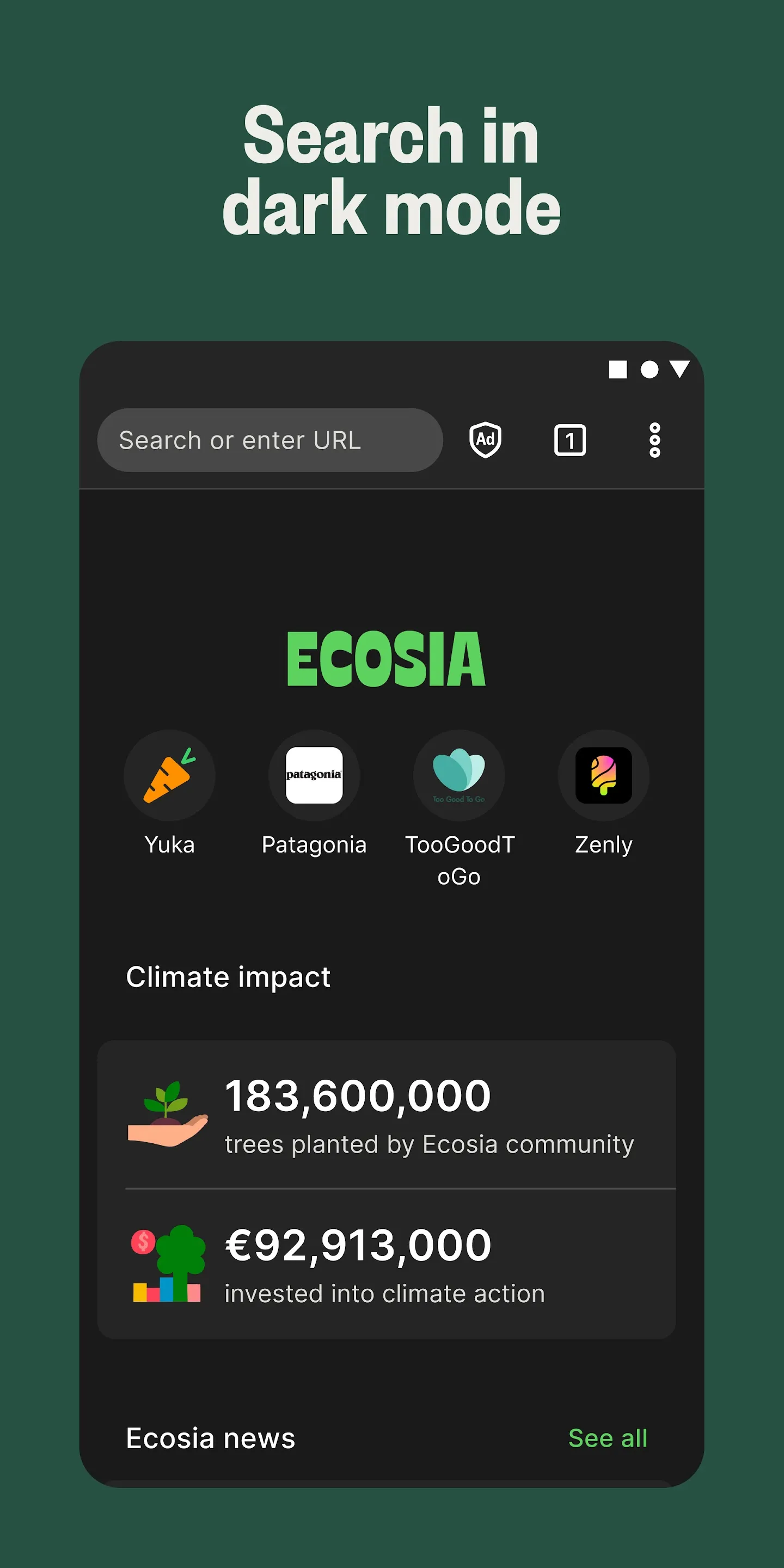Open the ad blocker shield icon
784x1568 pixels.
coord(485,440)
